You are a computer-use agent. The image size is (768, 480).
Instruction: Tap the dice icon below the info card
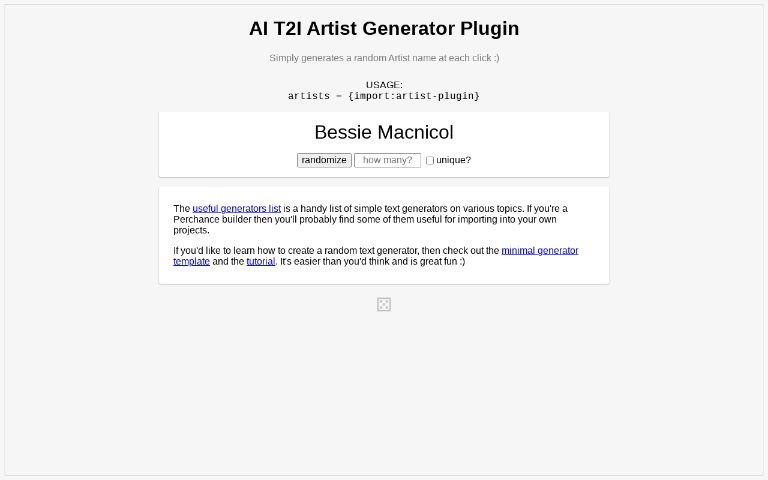coord(384,304)
